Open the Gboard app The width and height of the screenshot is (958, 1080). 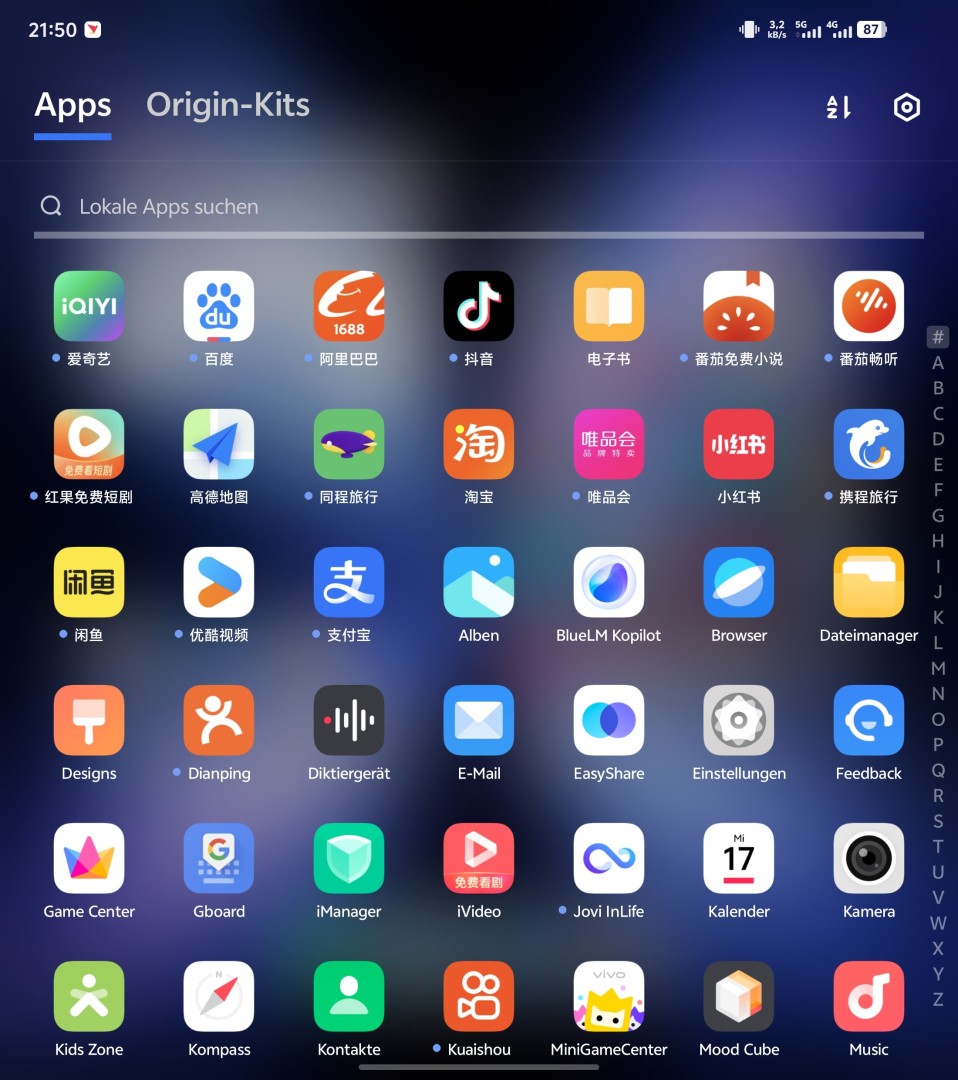tap(219, 858)
